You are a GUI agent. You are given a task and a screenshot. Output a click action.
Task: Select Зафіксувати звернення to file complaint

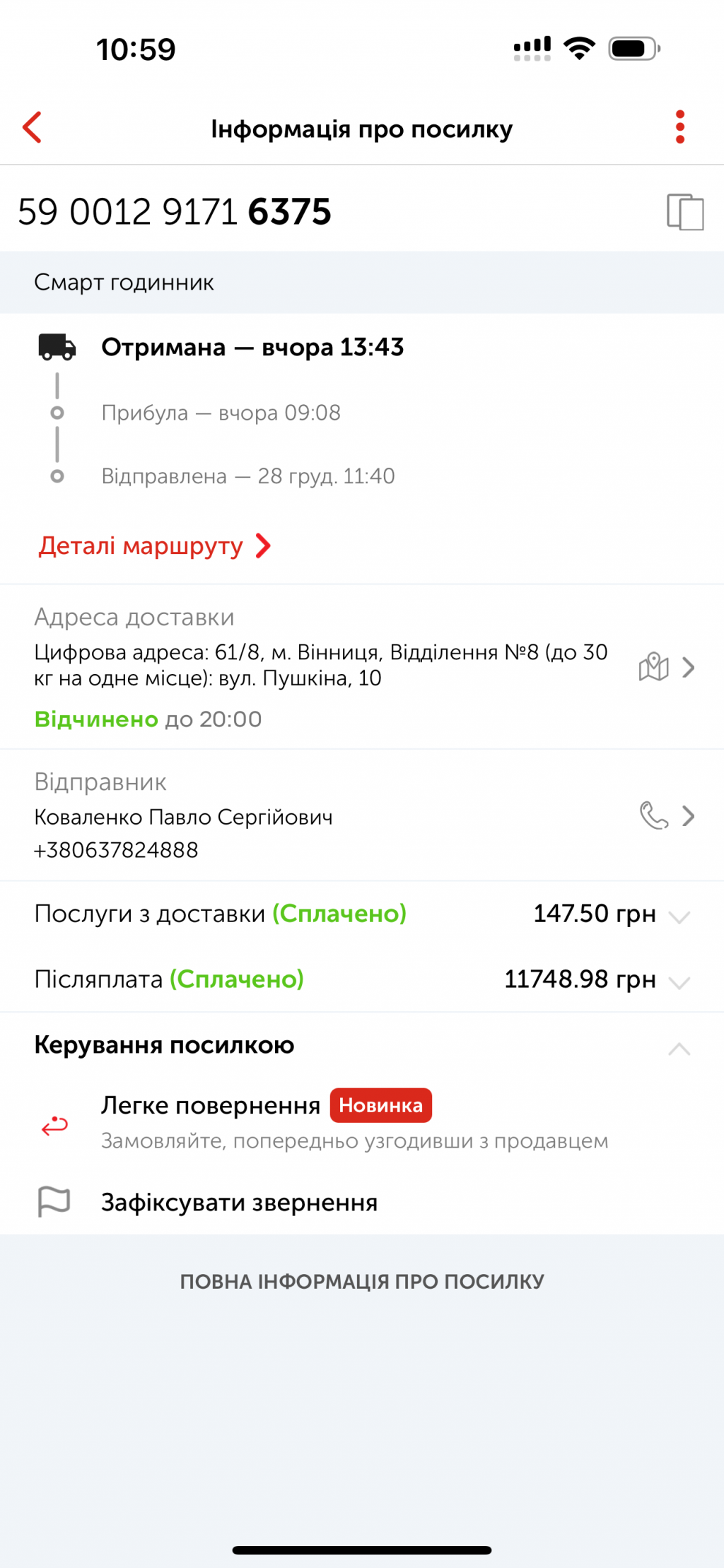coord(239,1202)
